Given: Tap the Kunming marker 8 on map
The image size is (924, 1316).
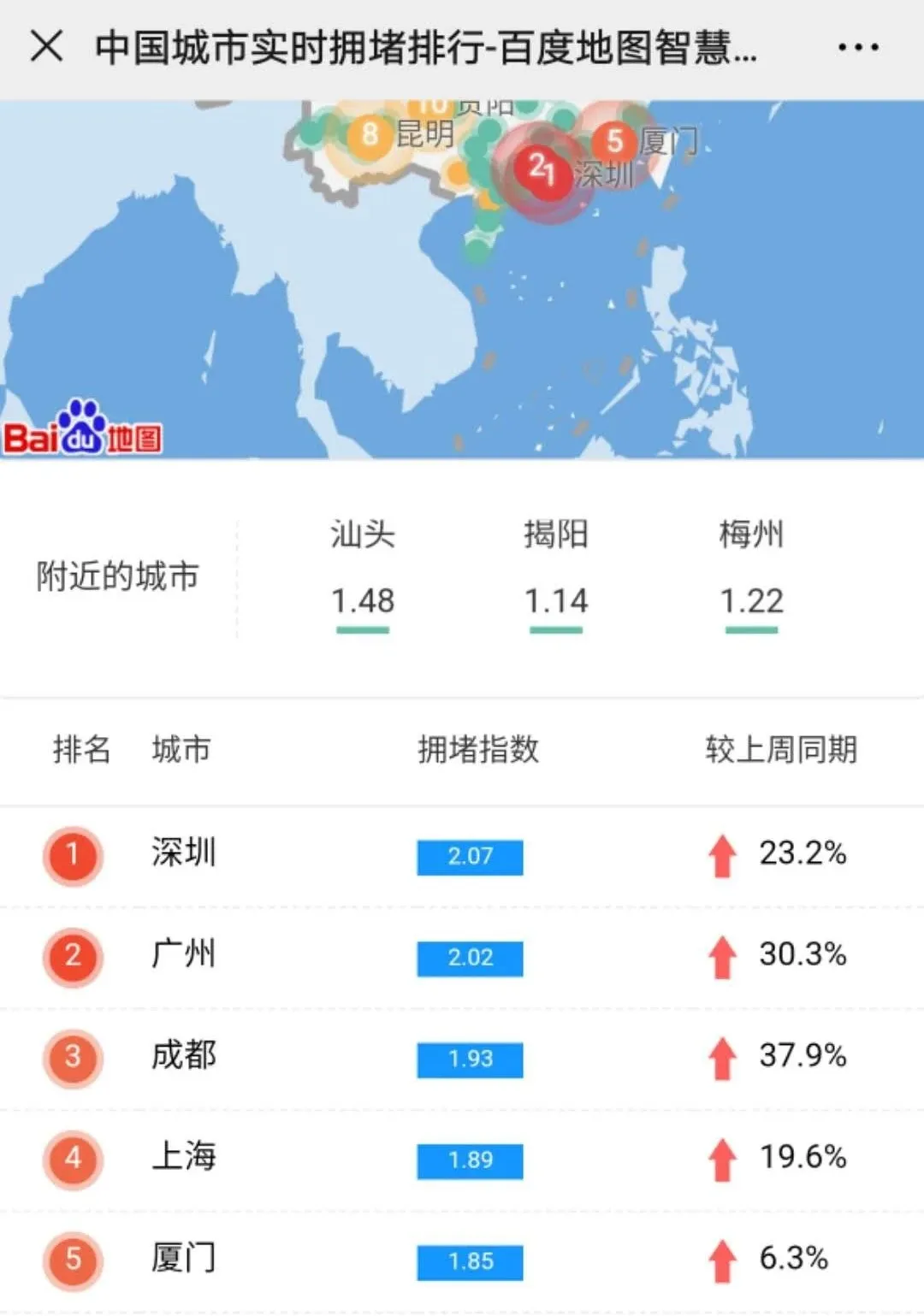Looking at the screenshot, I should point(370,134).
